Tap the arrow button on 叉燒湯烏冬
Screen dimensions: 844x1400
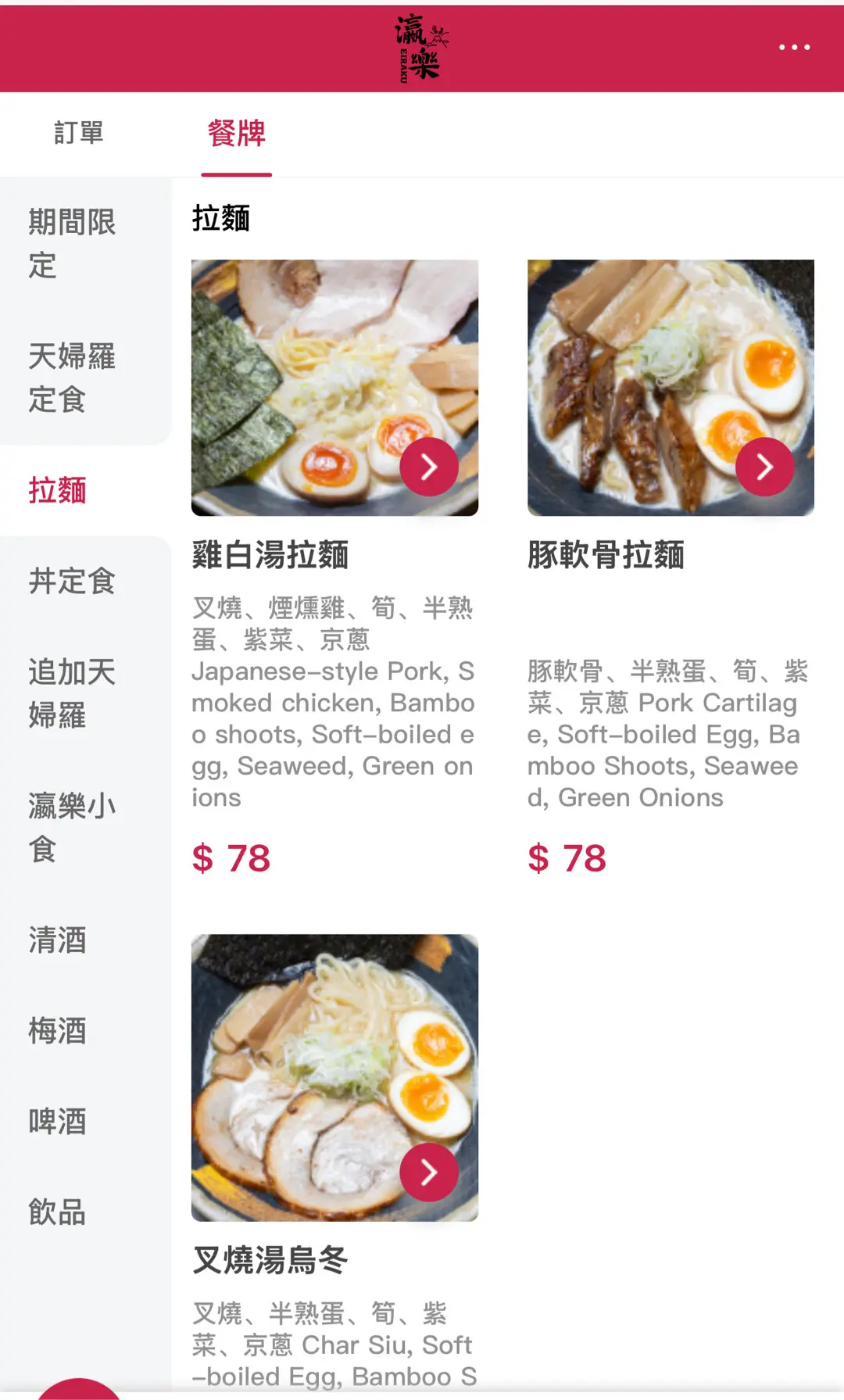click(429, 1172)
